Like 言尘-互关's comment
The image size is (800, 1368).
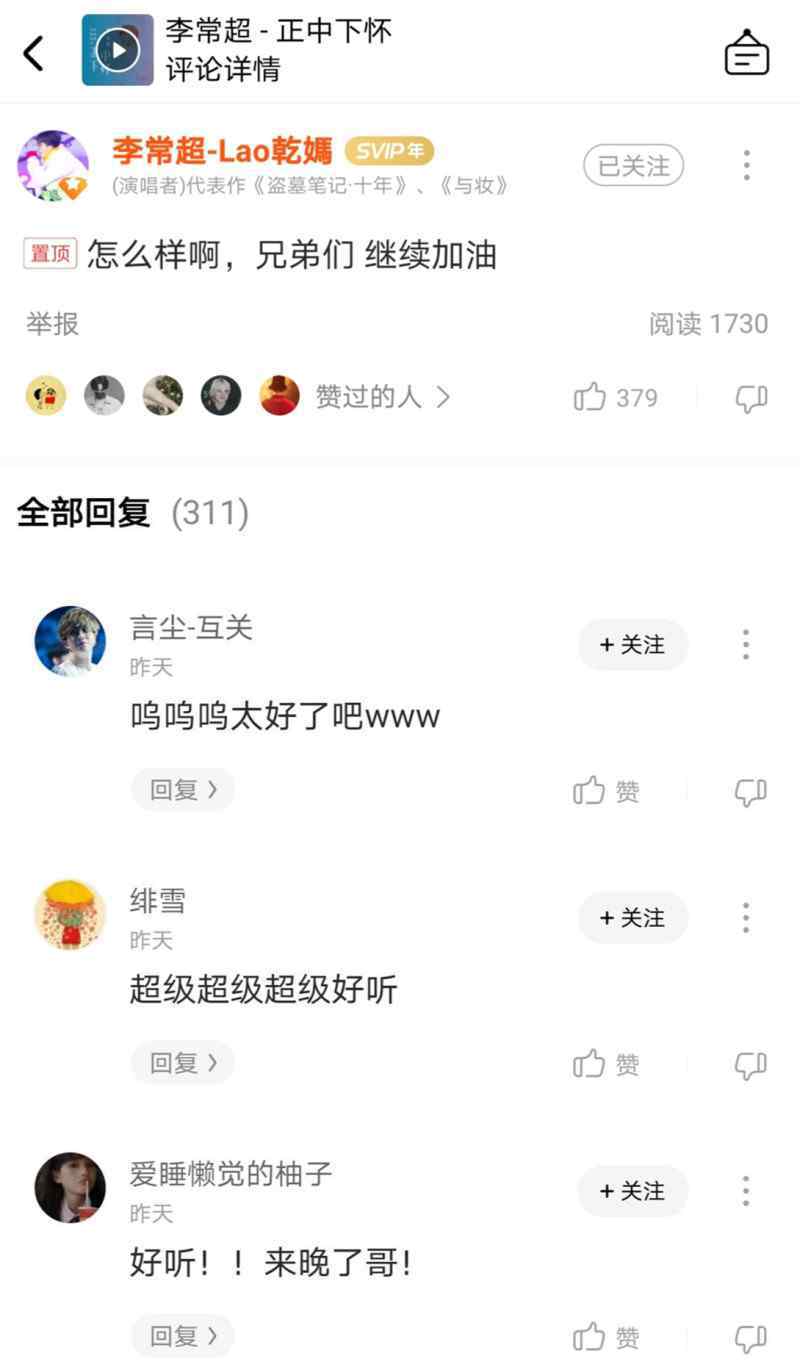[x=607, y=791]
